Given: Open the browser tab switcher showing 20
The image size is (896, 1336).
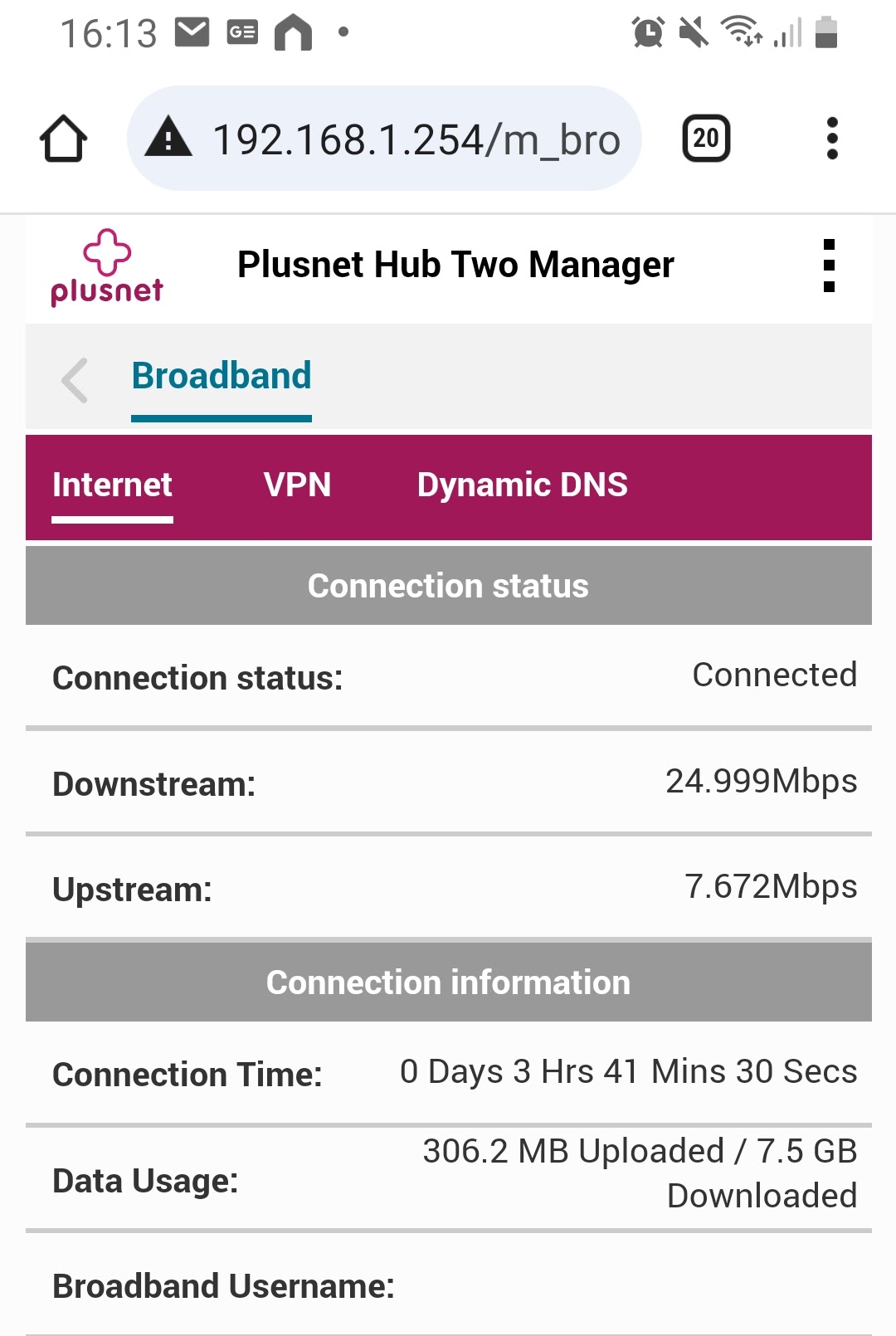Looking at the screenshot, I should [704, 139].
